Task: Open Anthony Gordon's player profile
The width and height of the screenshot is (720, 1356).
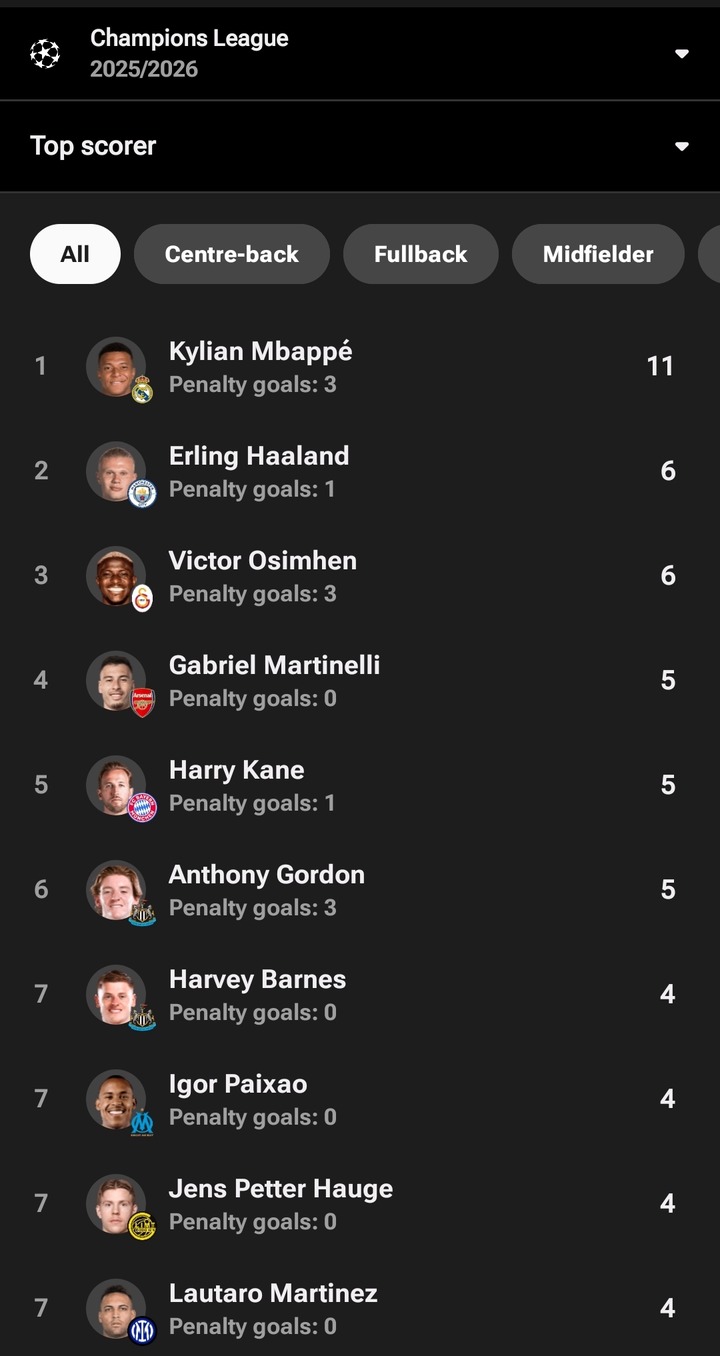Action: click(266, 890)
